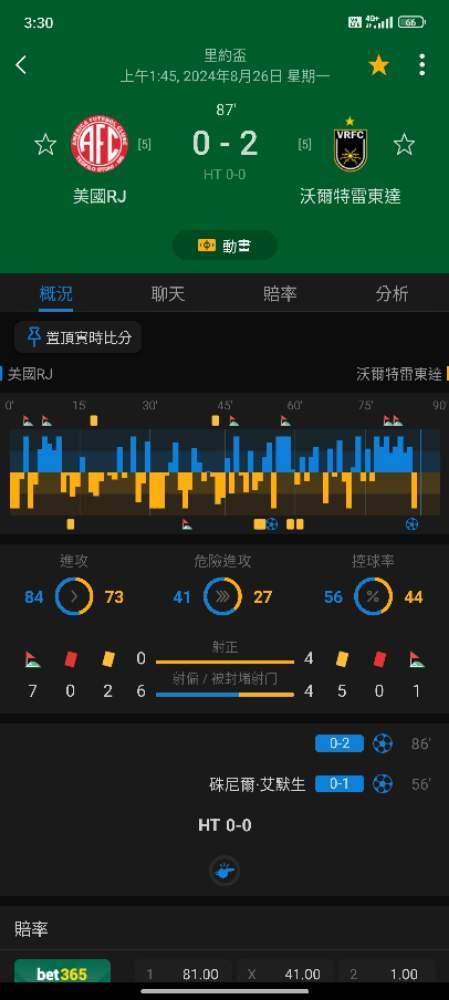Go back using the top-left arrow
Viewport: 449px width, 1000px height.
(x=21, y=64)
